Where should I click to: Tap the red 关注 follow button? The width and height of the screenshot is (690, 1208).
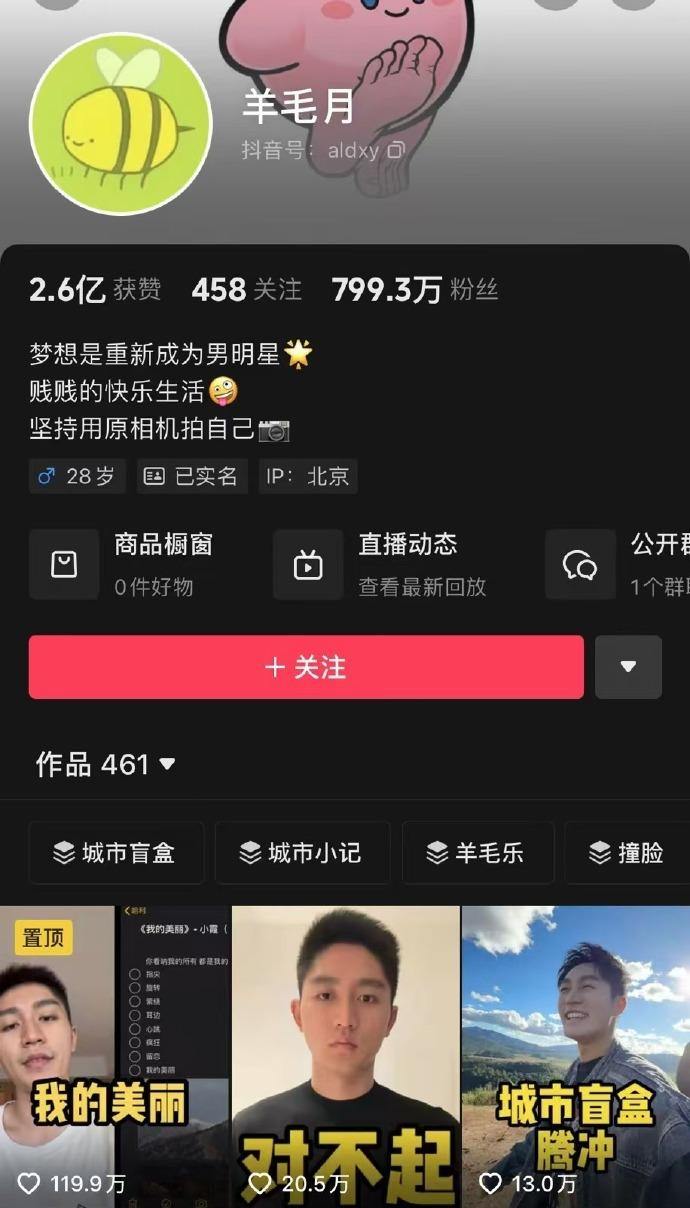306,667
